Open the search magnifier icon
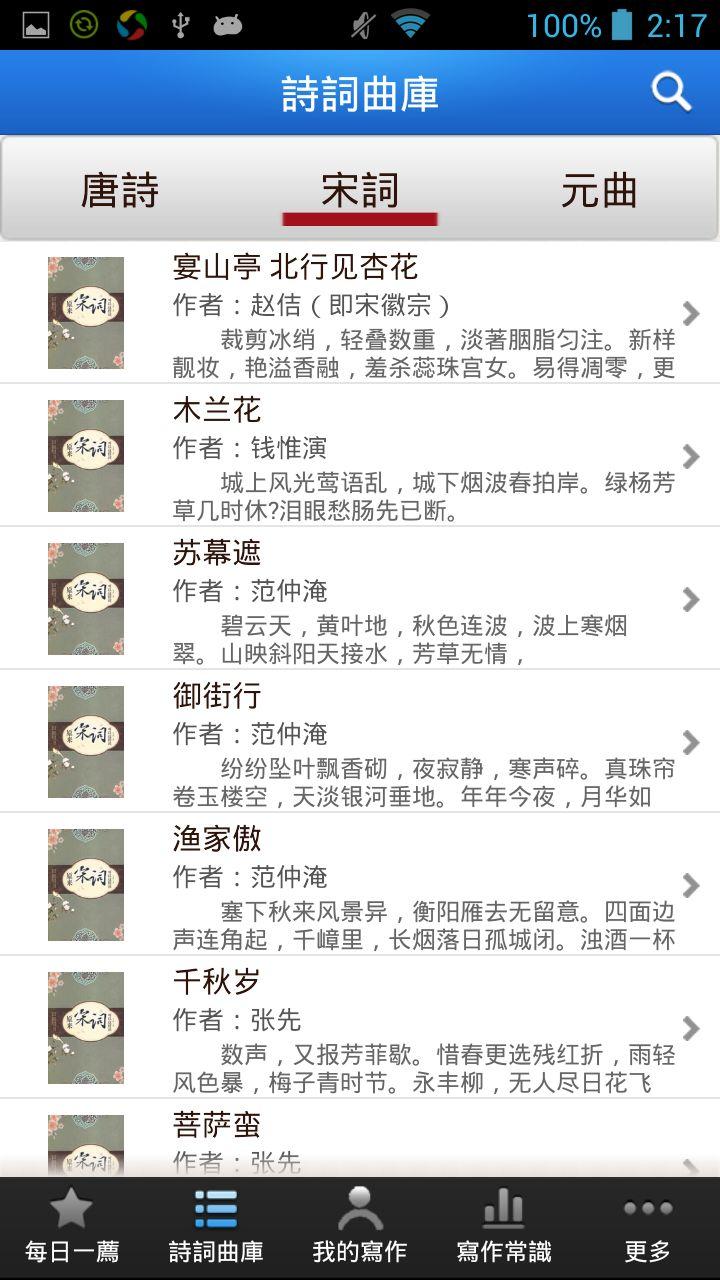 tap(671, 92)
